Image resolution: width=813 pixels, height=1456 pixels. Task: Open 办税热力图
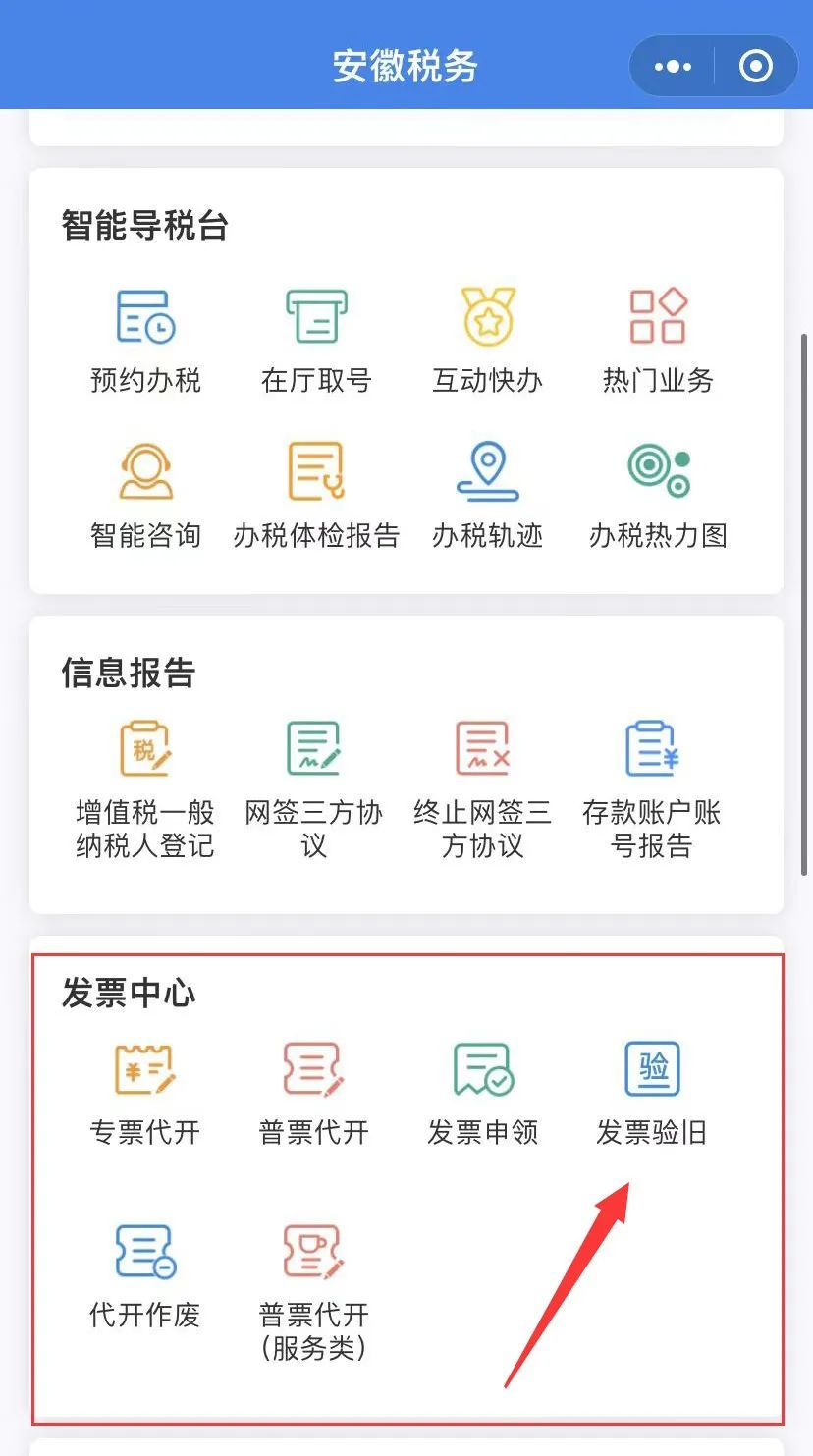tap(658, 496)
